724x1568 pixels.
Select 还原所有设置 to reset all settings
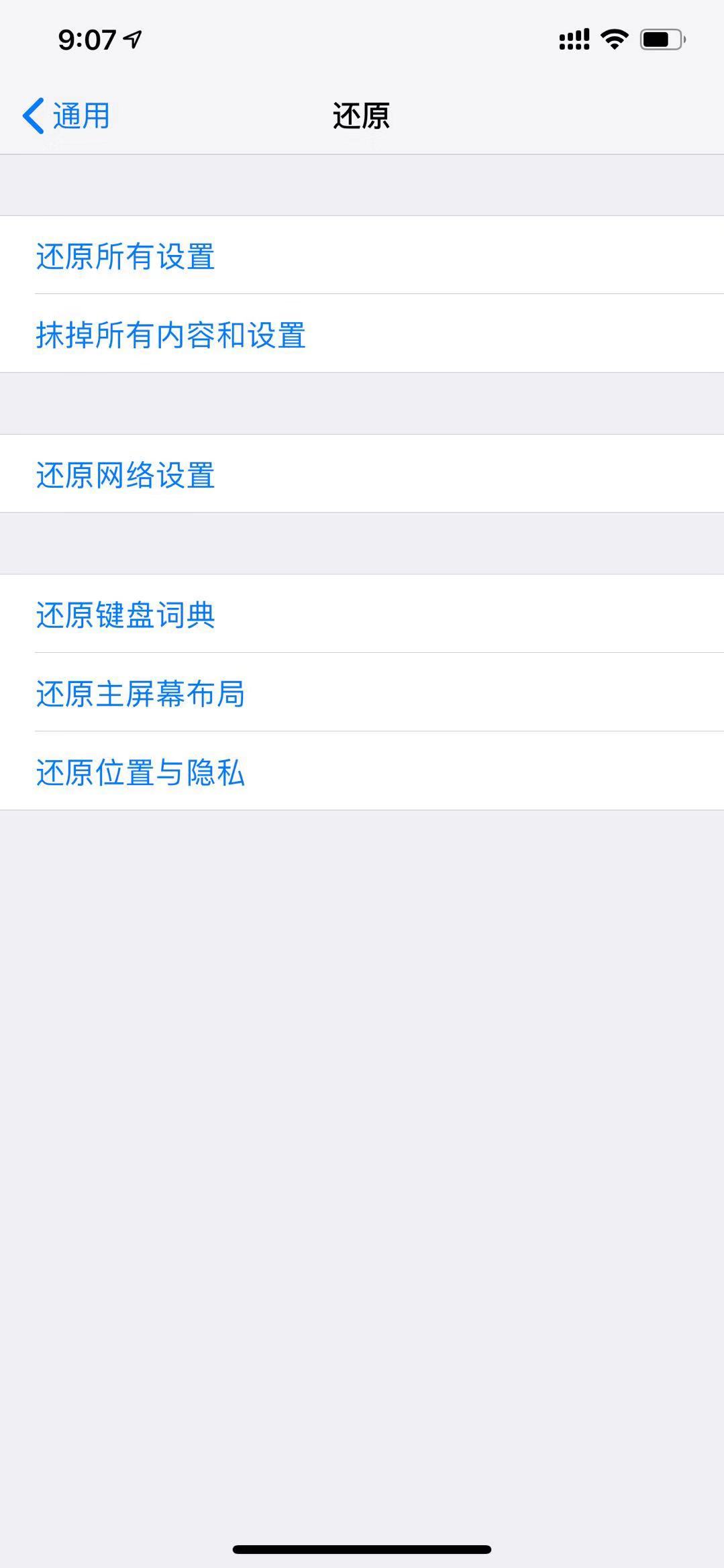tap(125, 256)
